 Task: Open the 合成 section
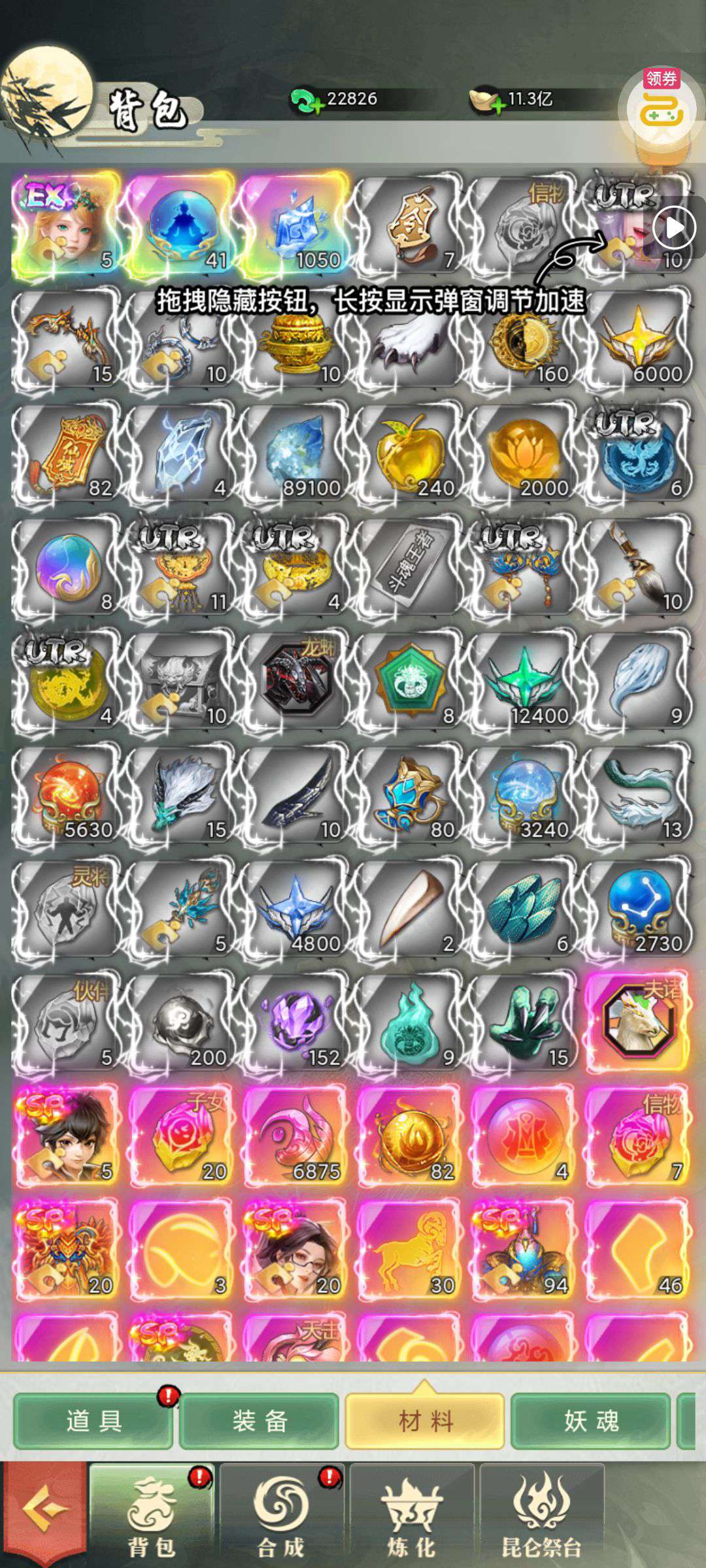pyautogui.click(x=281, y=1514)
